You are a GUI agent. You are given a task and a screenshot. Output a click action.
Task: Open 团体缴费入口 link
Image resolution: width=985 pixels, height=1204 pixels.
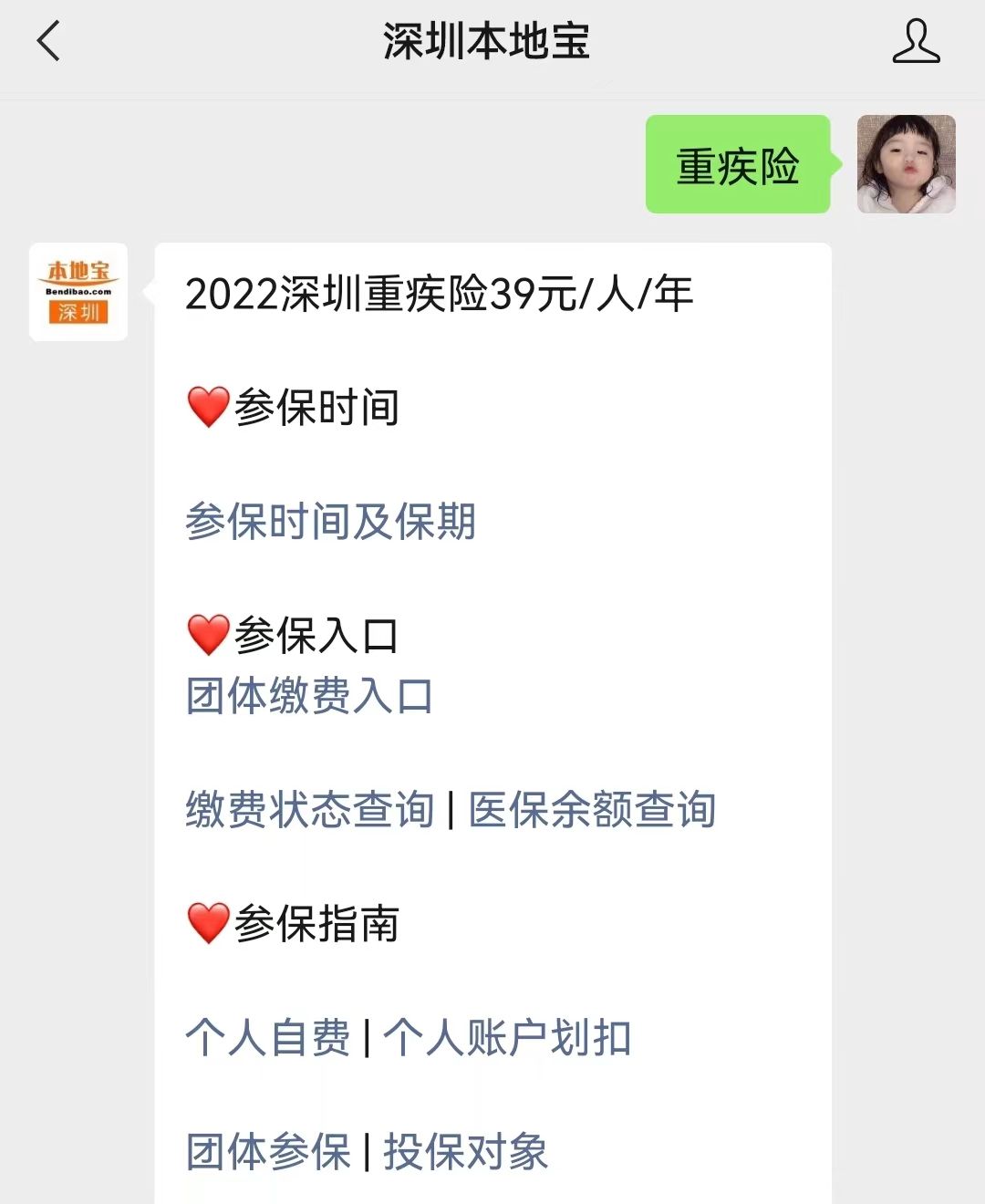tap(309, 696)
